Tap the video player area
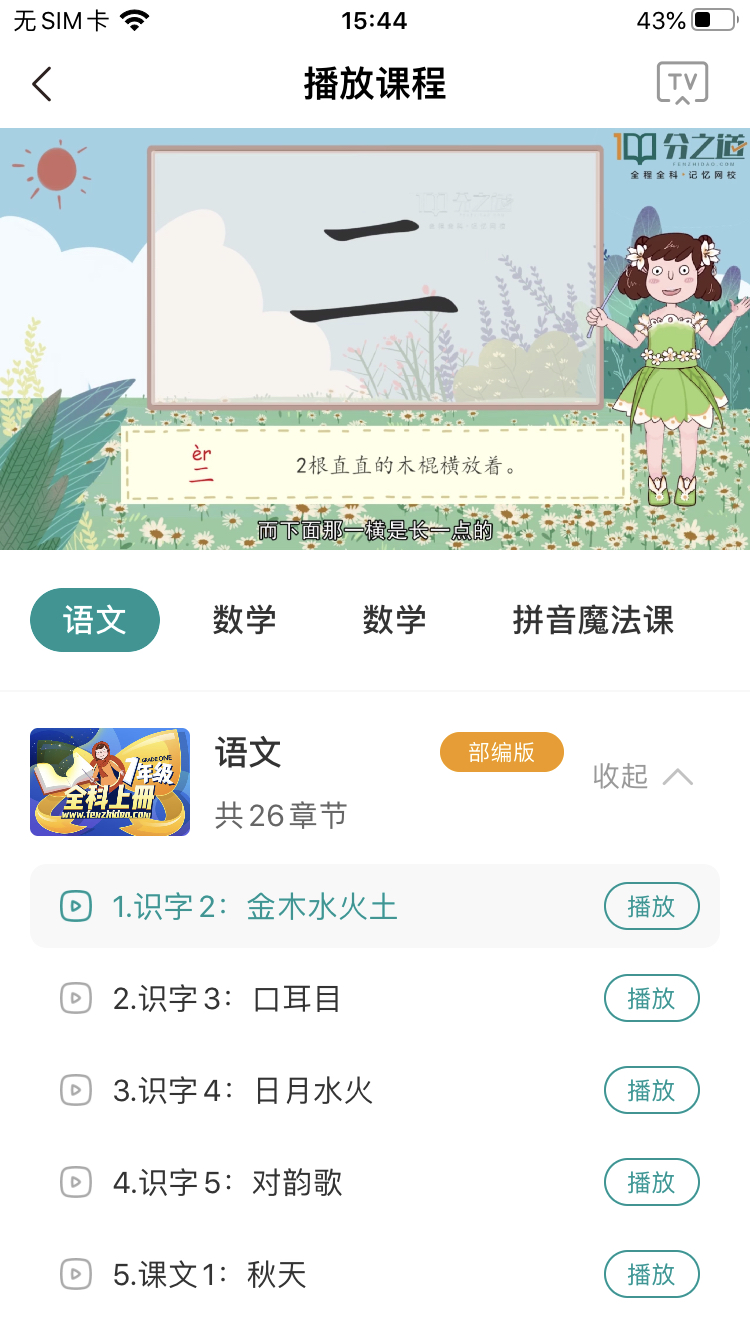The height and width of the screenshot is (1334, 750). [x=375, y=338]
